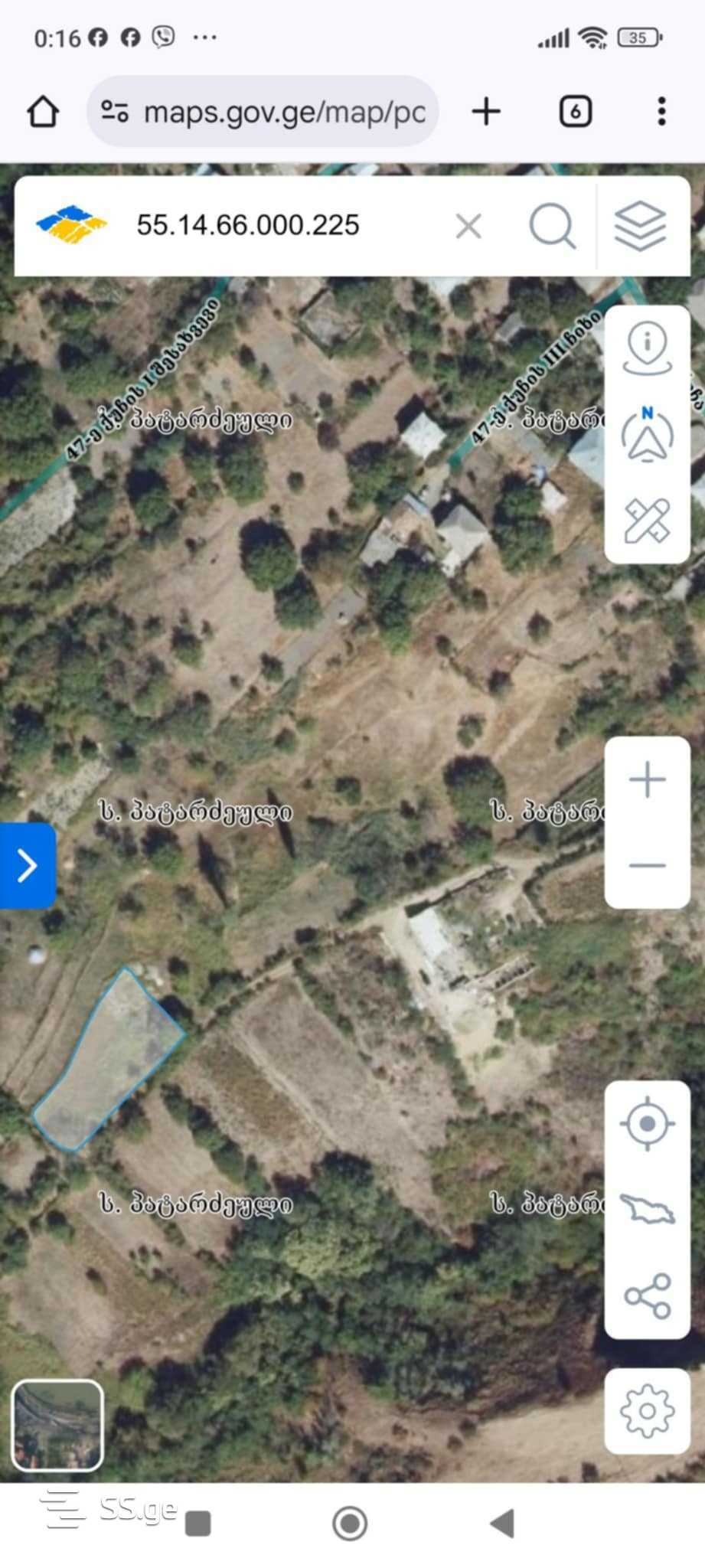
Task: Search using the magnifier icon
Action: [x=551, y=226]
